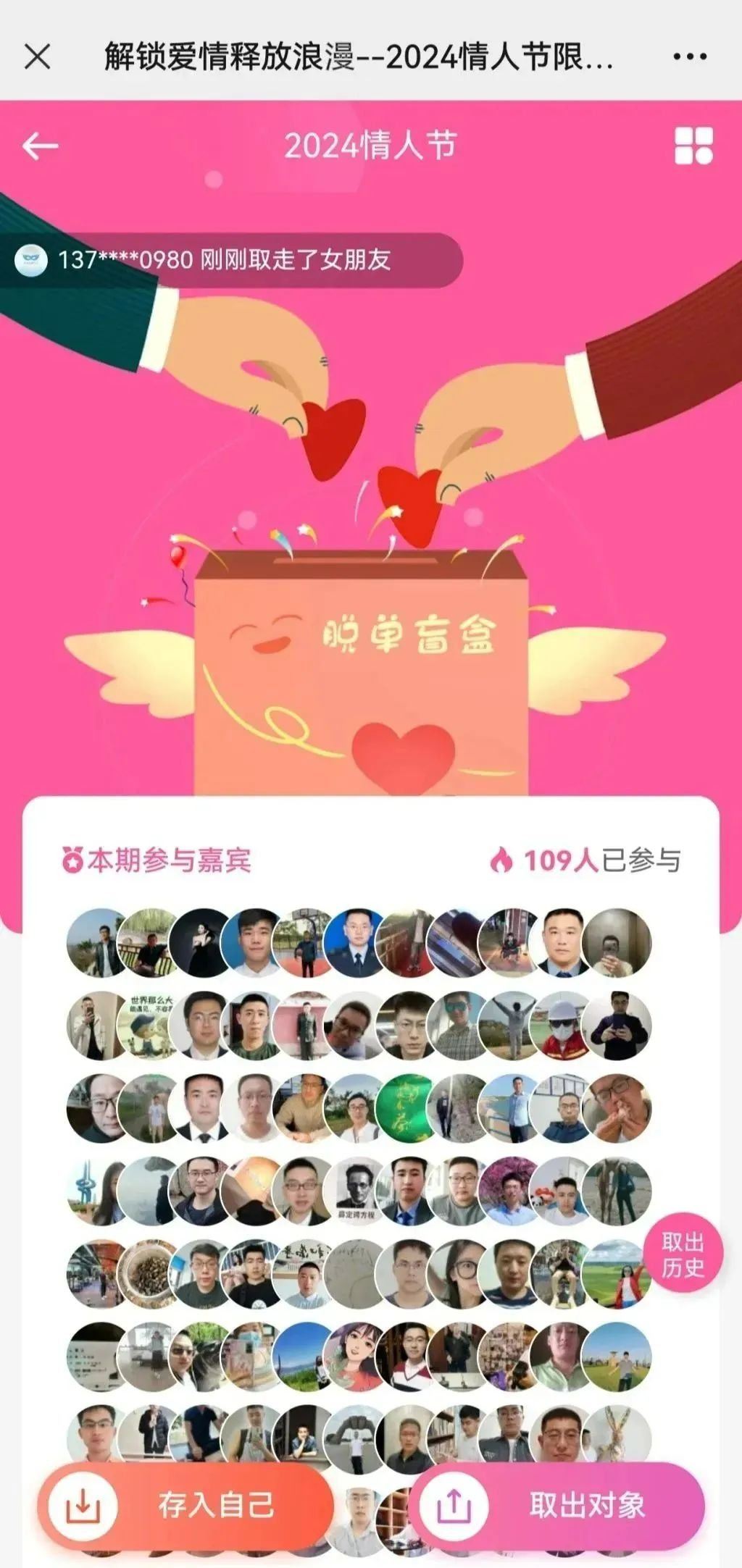Open the grid menu icon

(693, 146)
